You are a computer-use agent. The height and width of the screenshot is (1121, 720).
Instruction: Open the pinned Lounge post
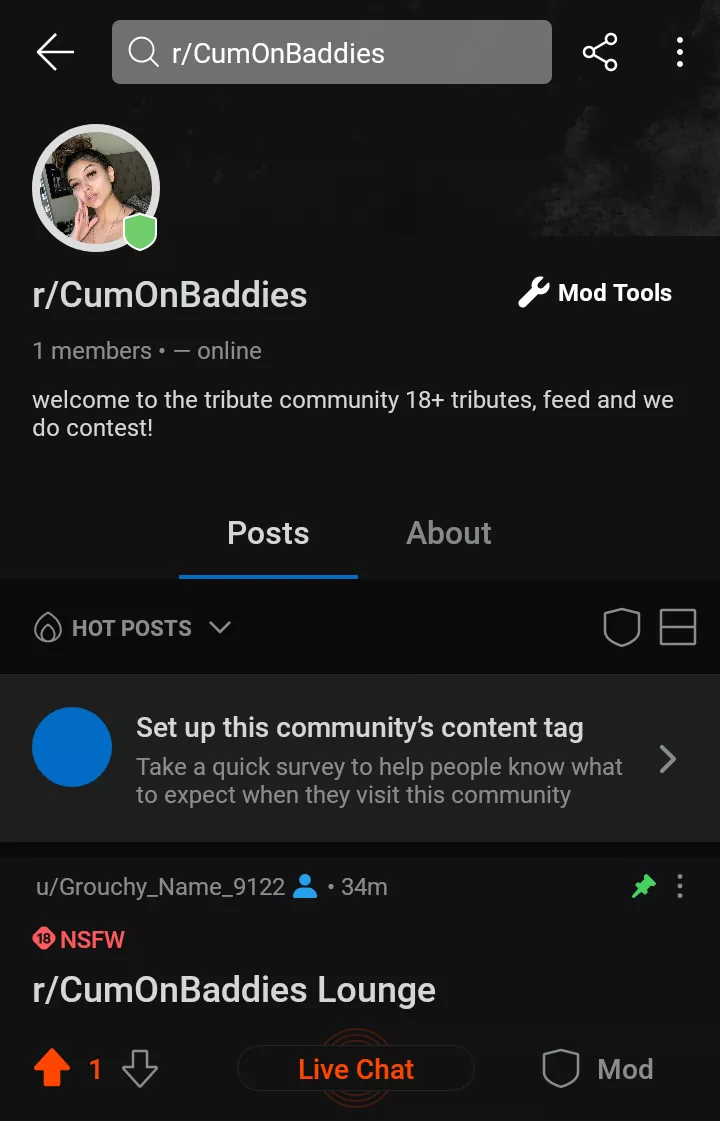click(234, 990)
